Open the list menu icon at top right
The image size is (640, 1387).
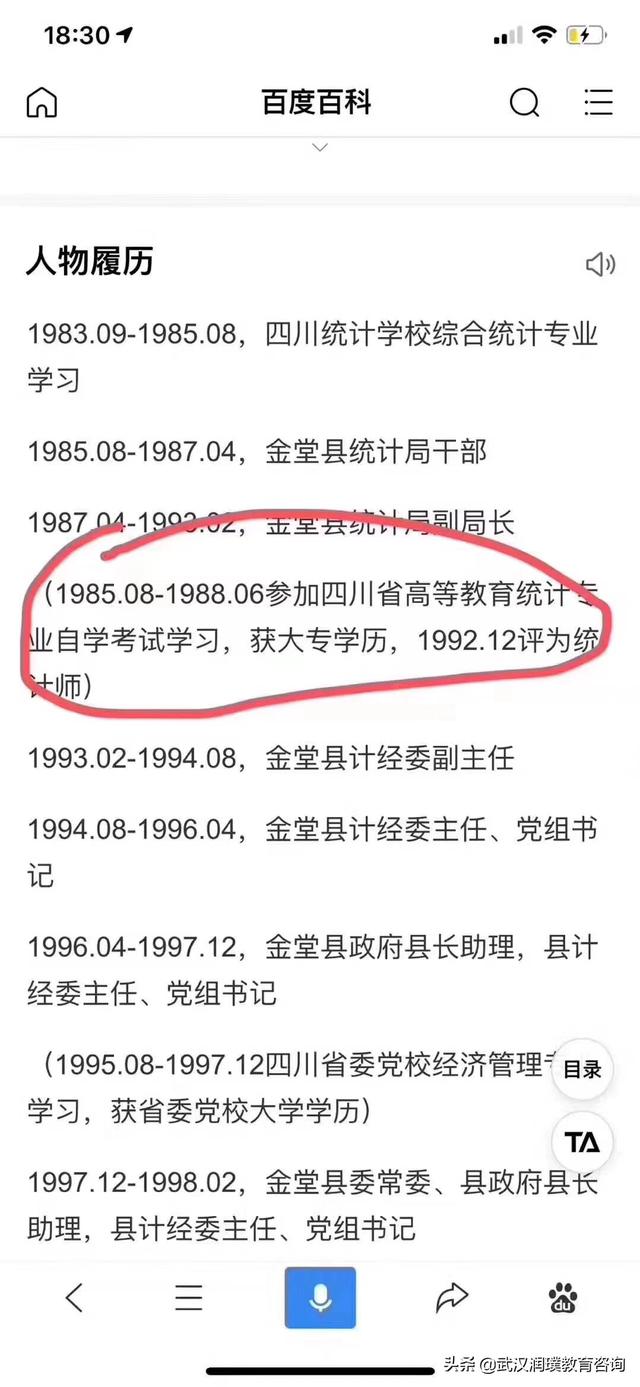598,102
